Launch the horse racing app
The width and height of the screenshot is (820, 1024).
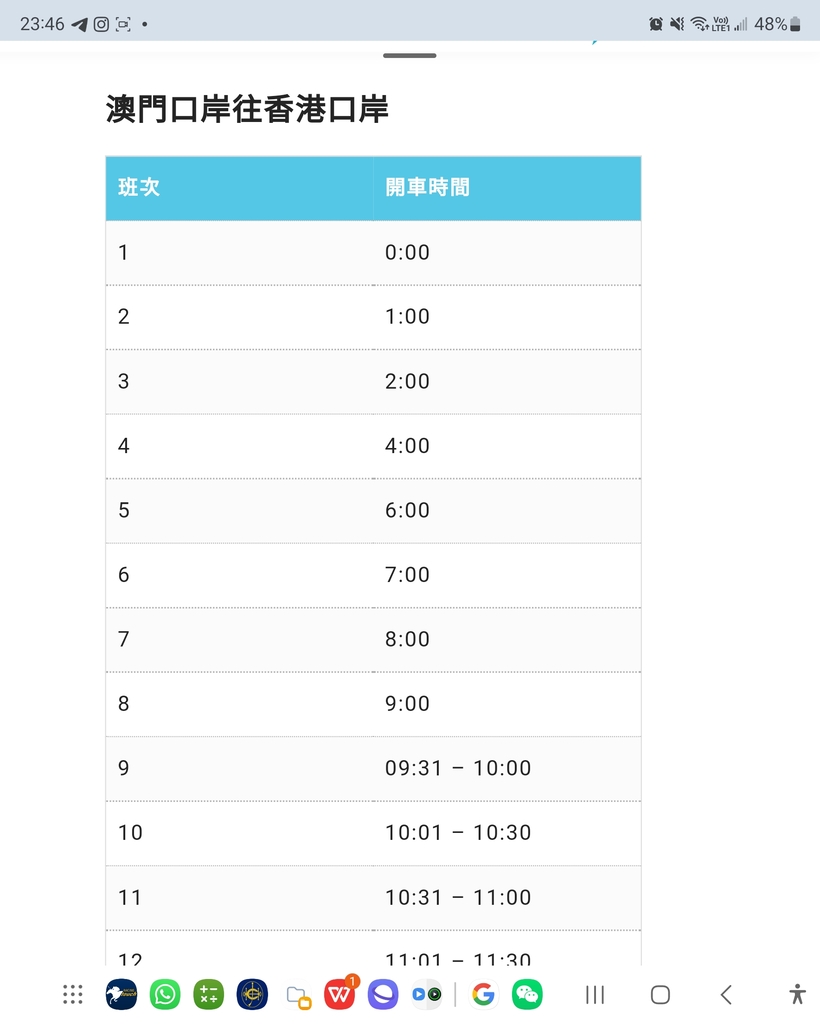(120, 994)
